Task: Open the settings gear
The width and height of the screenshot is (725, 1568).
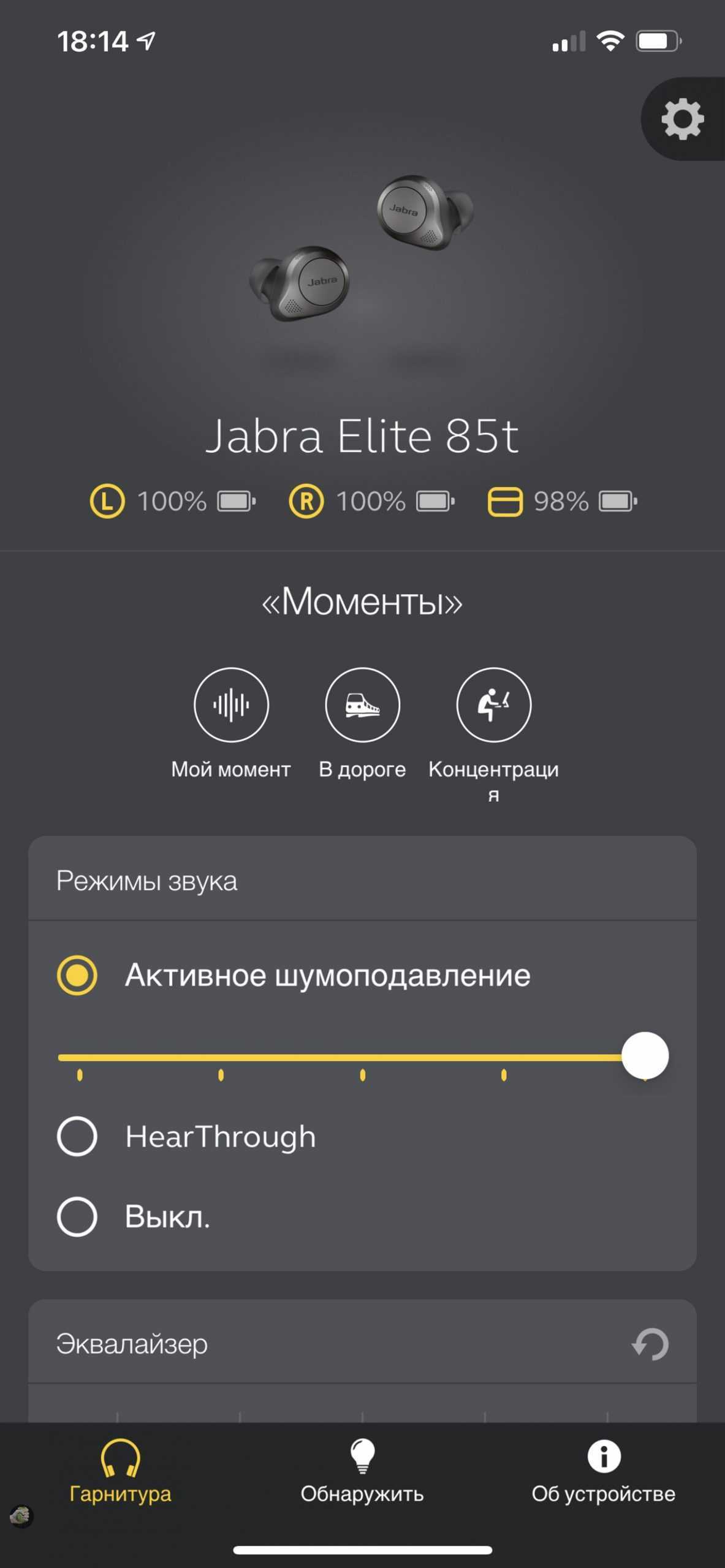Action: coord(682,119)
